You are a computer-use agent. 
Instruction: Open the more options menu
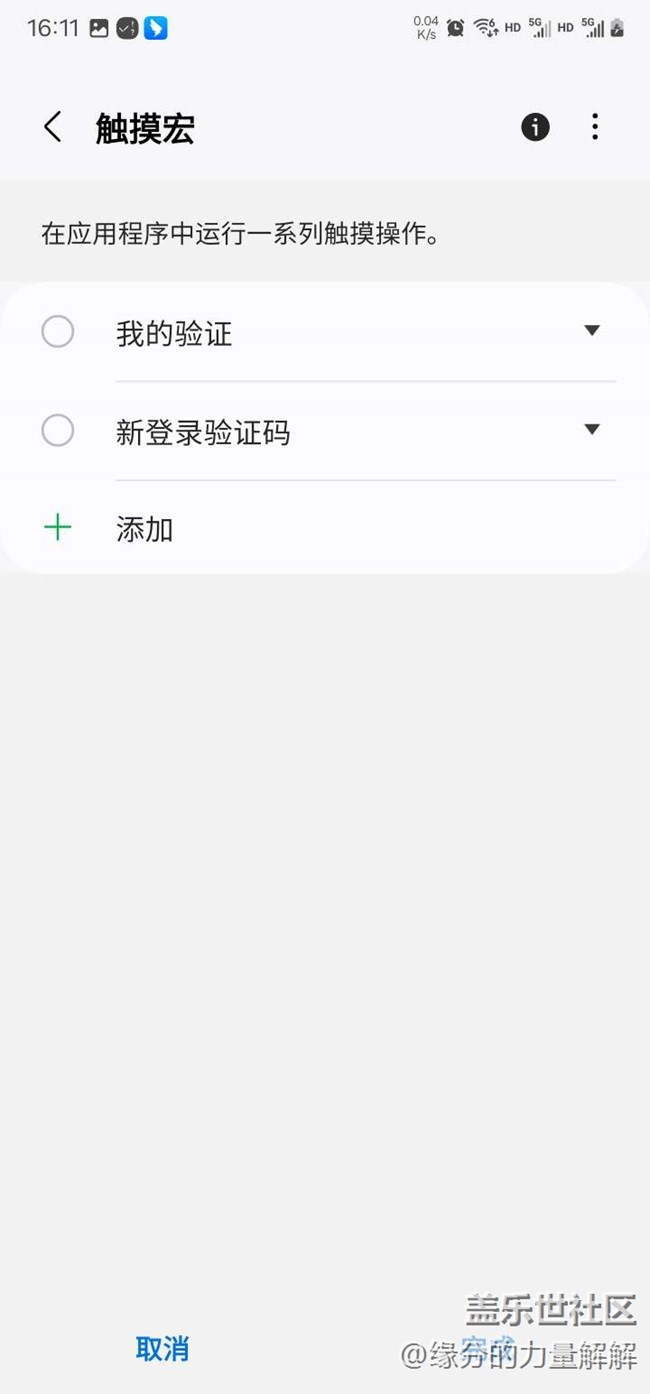[x=595, y=127]
